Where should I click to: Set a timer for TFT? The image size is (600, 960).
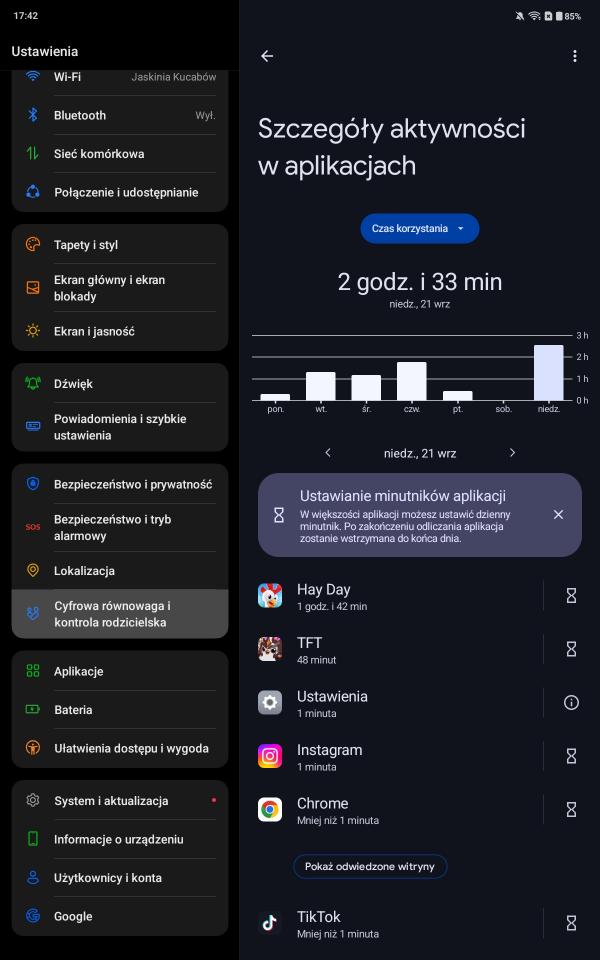(571, 649)
